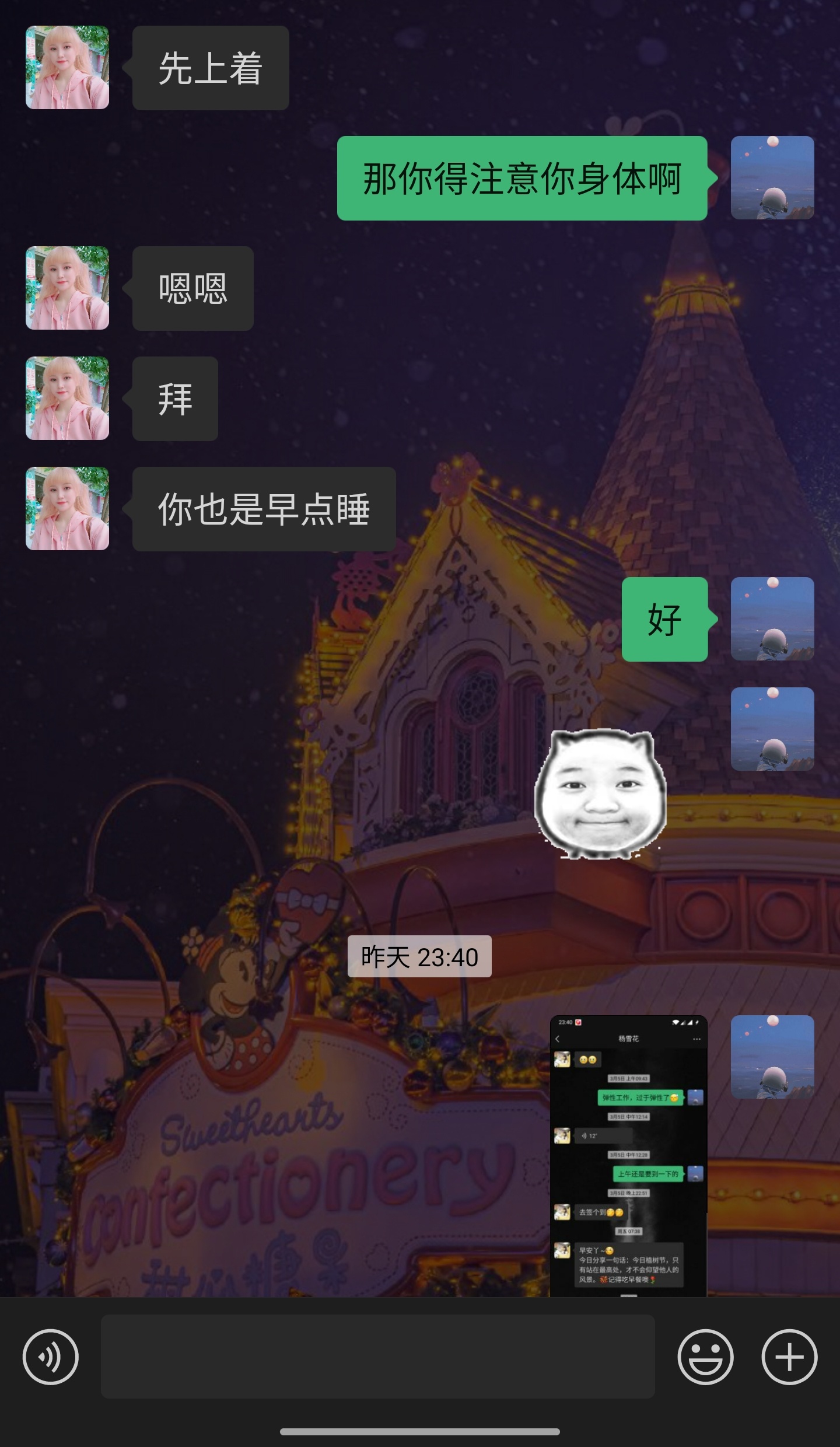Viewport: 840px width, 1447px height.
Task: Open the plus attachments menu
Action: tap(789, 1357)
